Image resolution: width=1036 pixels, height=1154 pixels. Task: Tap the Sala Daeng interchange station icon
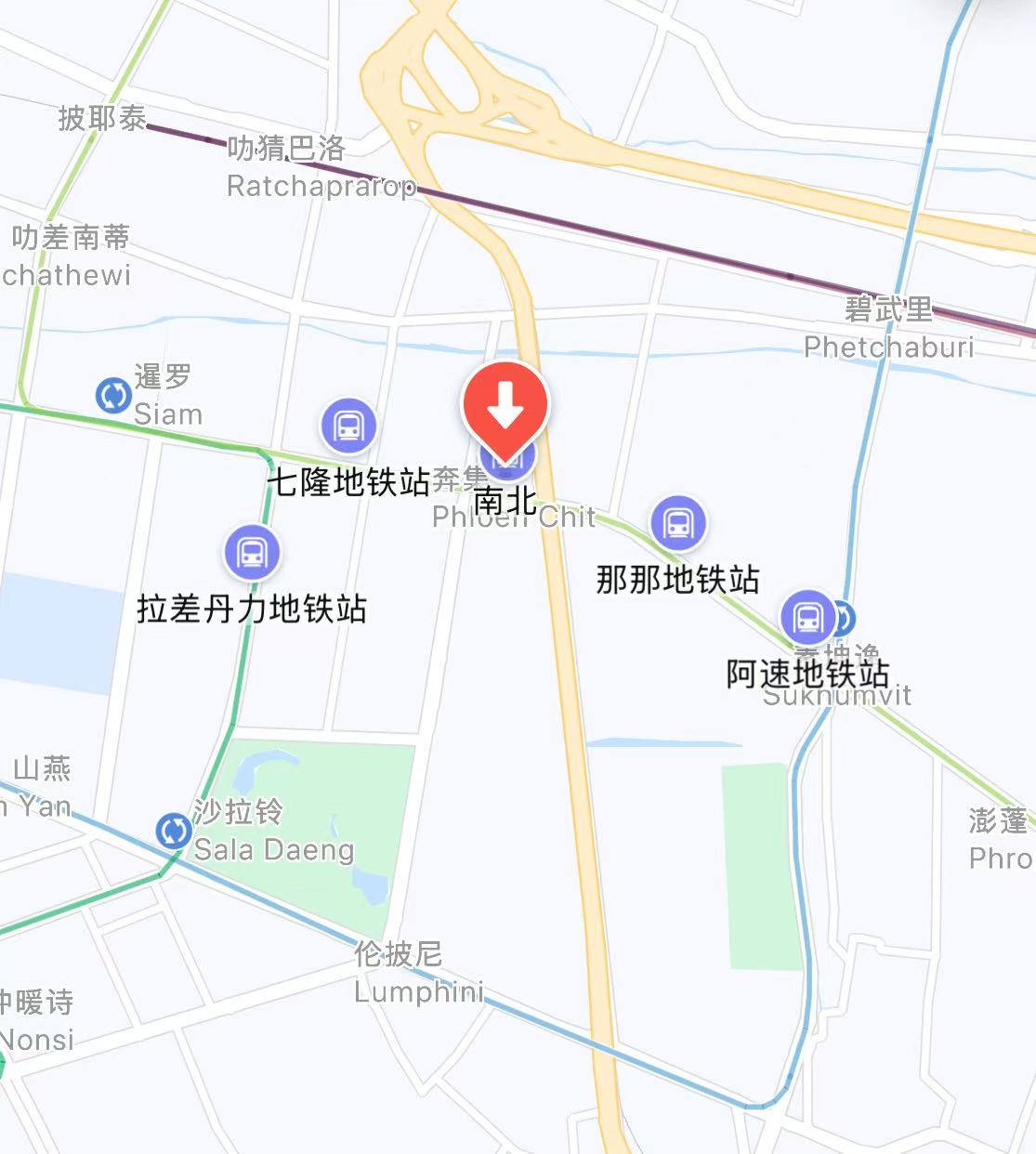pyautogui.click(x=174, y=831)
